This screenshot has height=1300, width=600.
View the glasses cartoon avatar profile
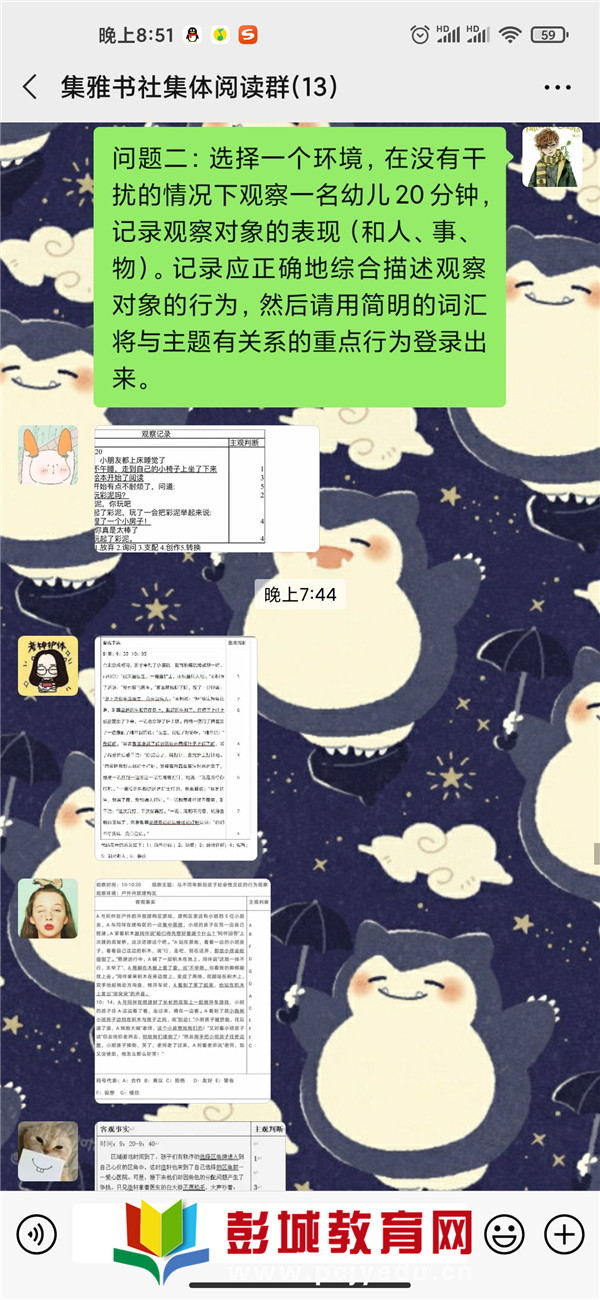[47, 665]
